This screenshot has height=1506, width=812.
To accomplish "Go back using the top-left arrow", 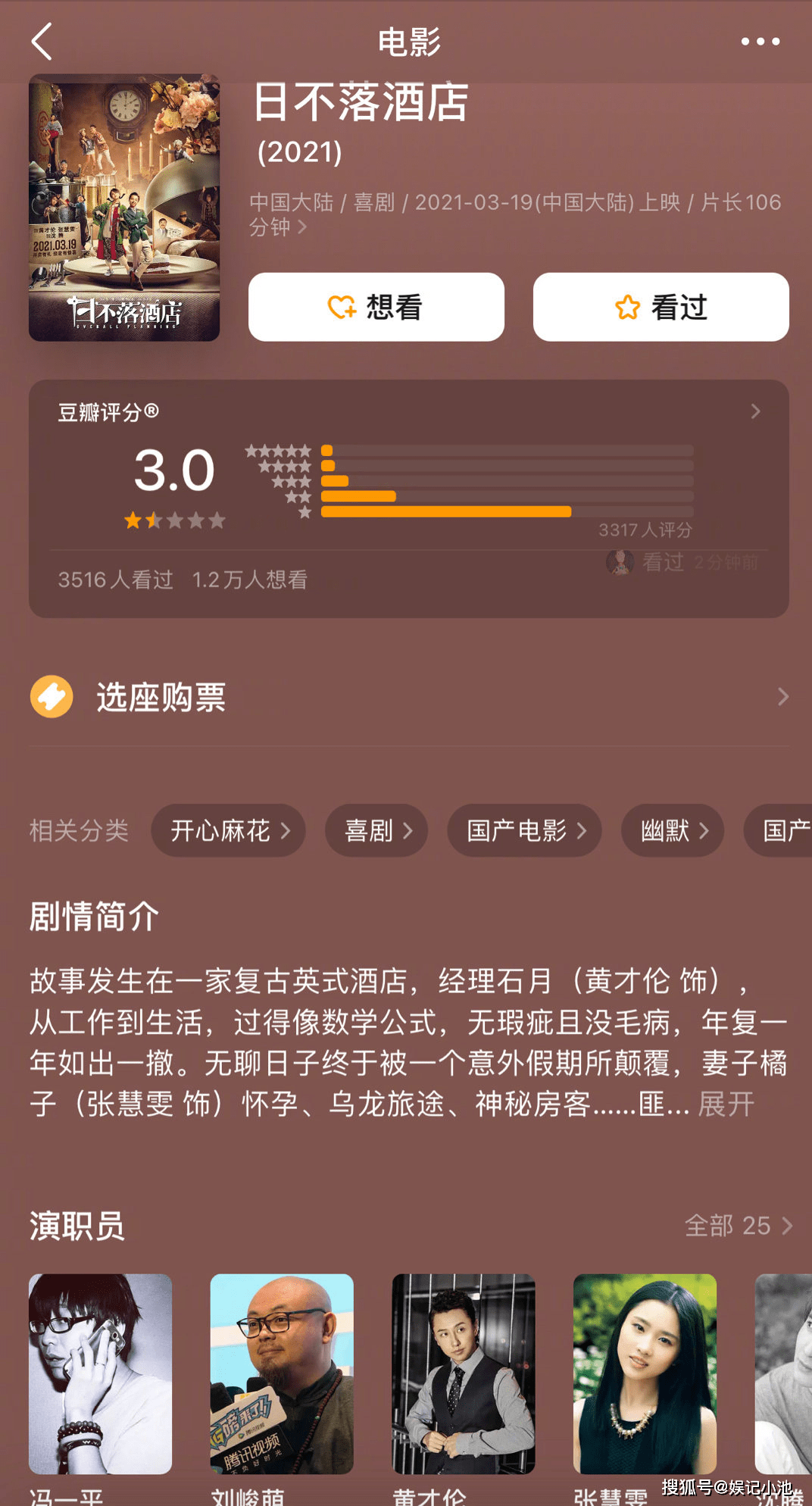I will tap(42, 41).
